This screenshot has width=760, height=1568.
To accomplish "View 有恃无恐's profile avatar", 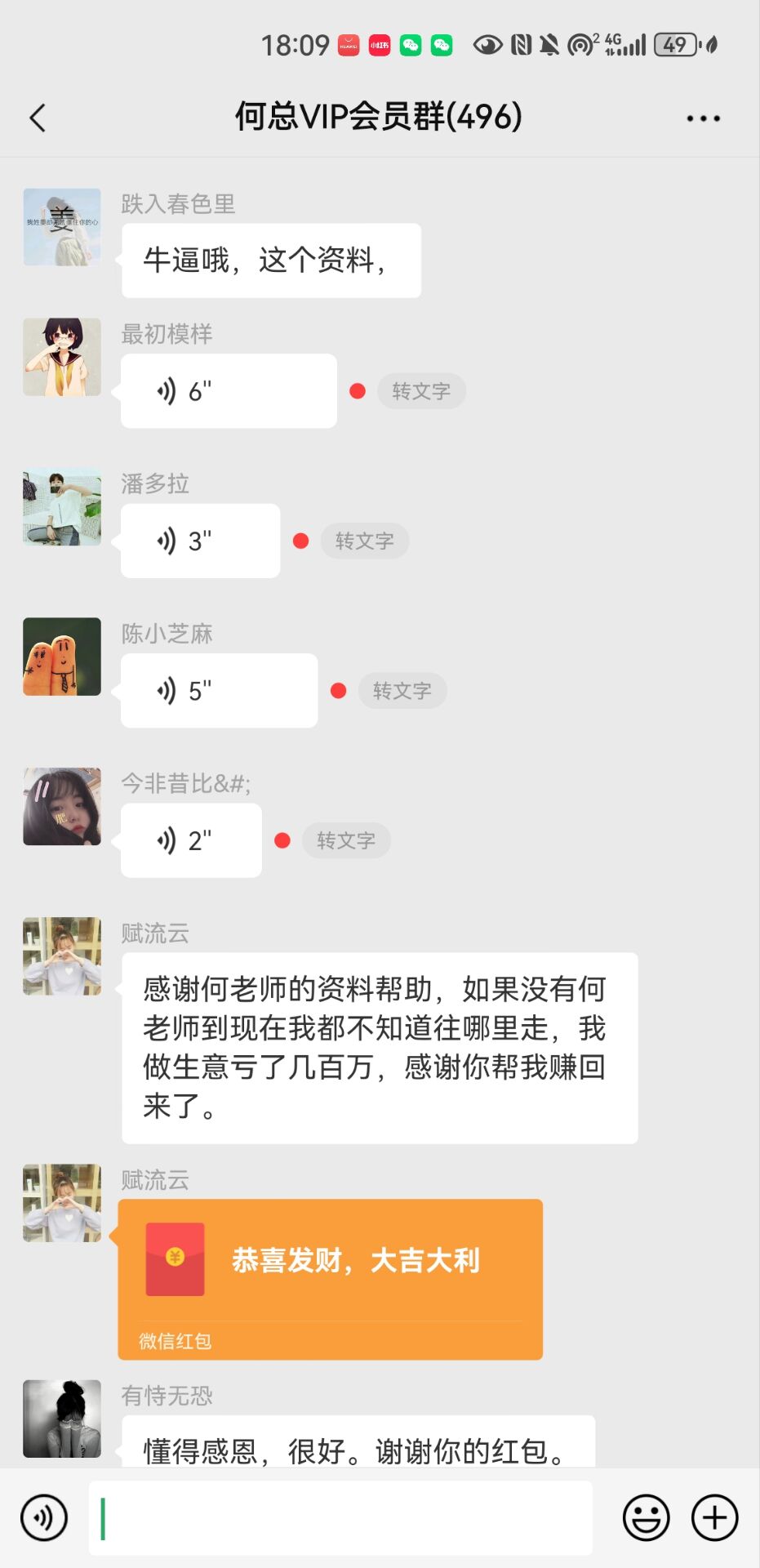I will (x=62, y=1419).
